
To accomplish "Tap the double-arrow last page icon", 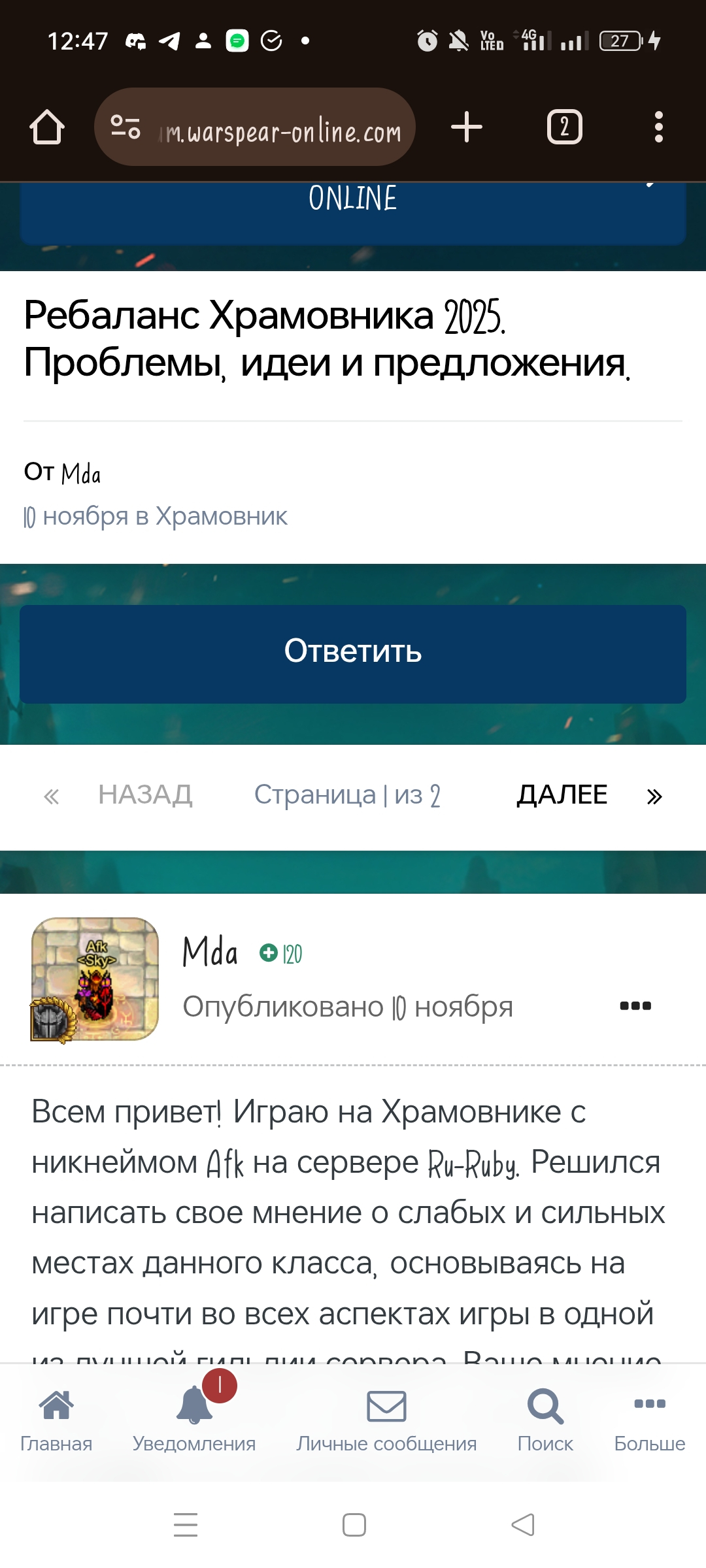I will [x=654, y=796].
